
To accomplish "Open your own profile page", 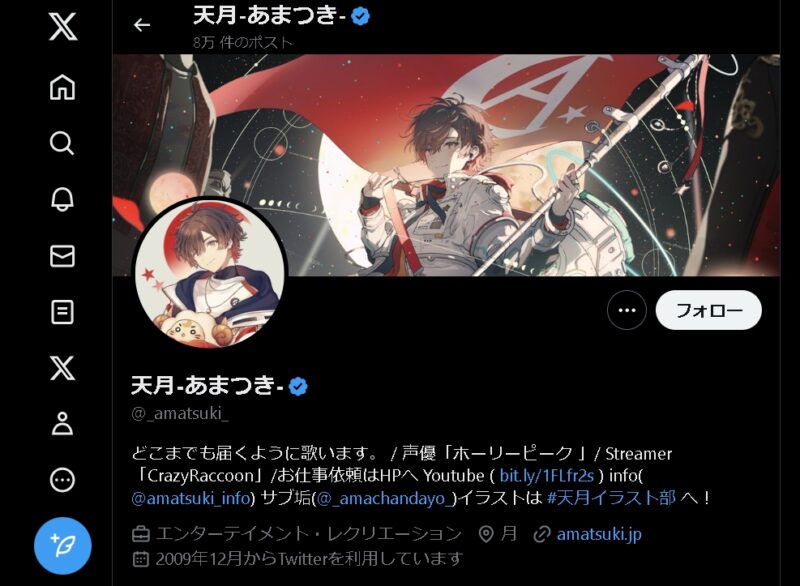I will click(62, 424).
